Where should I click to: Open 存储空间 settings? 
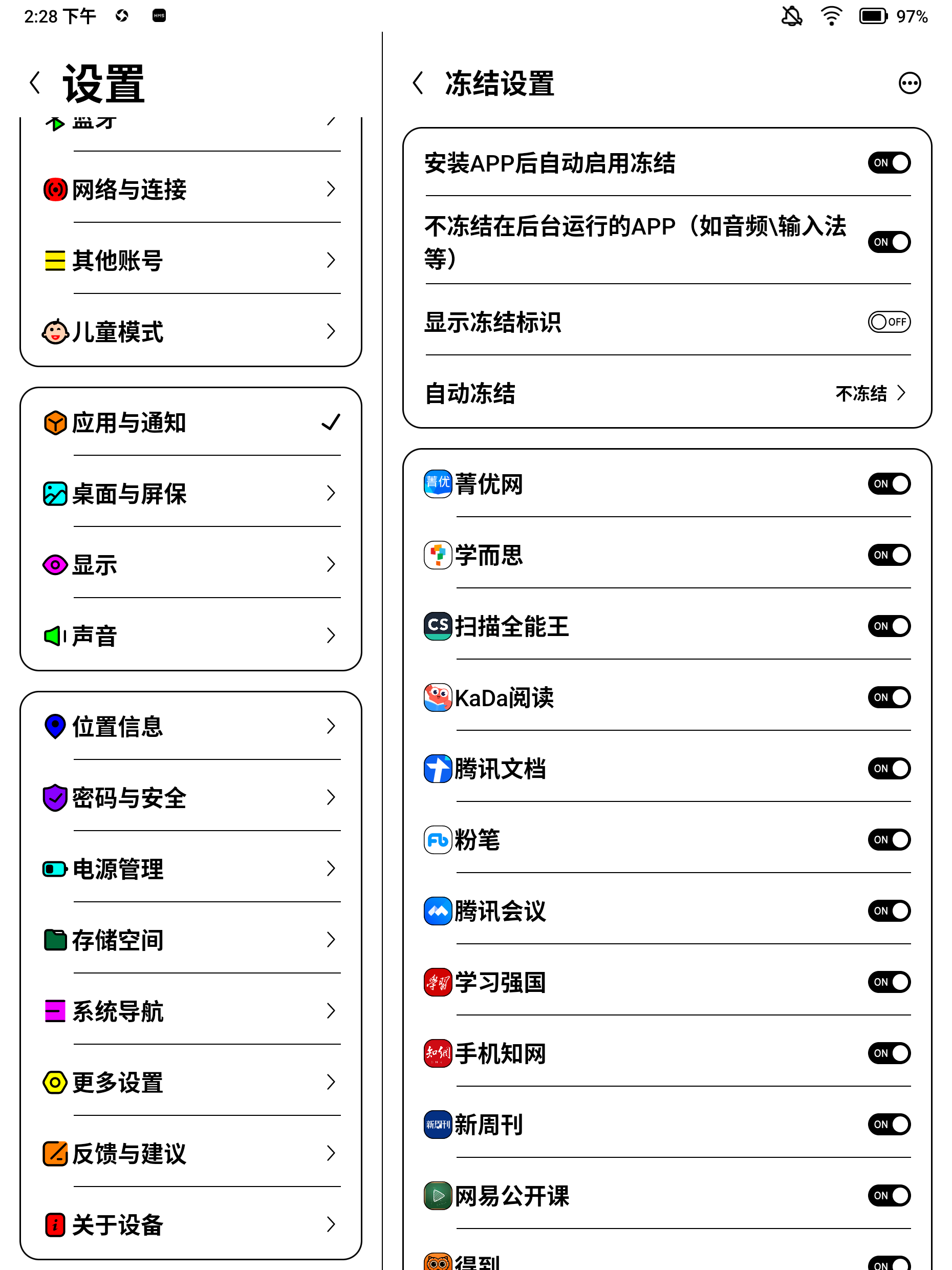[190, 940]
